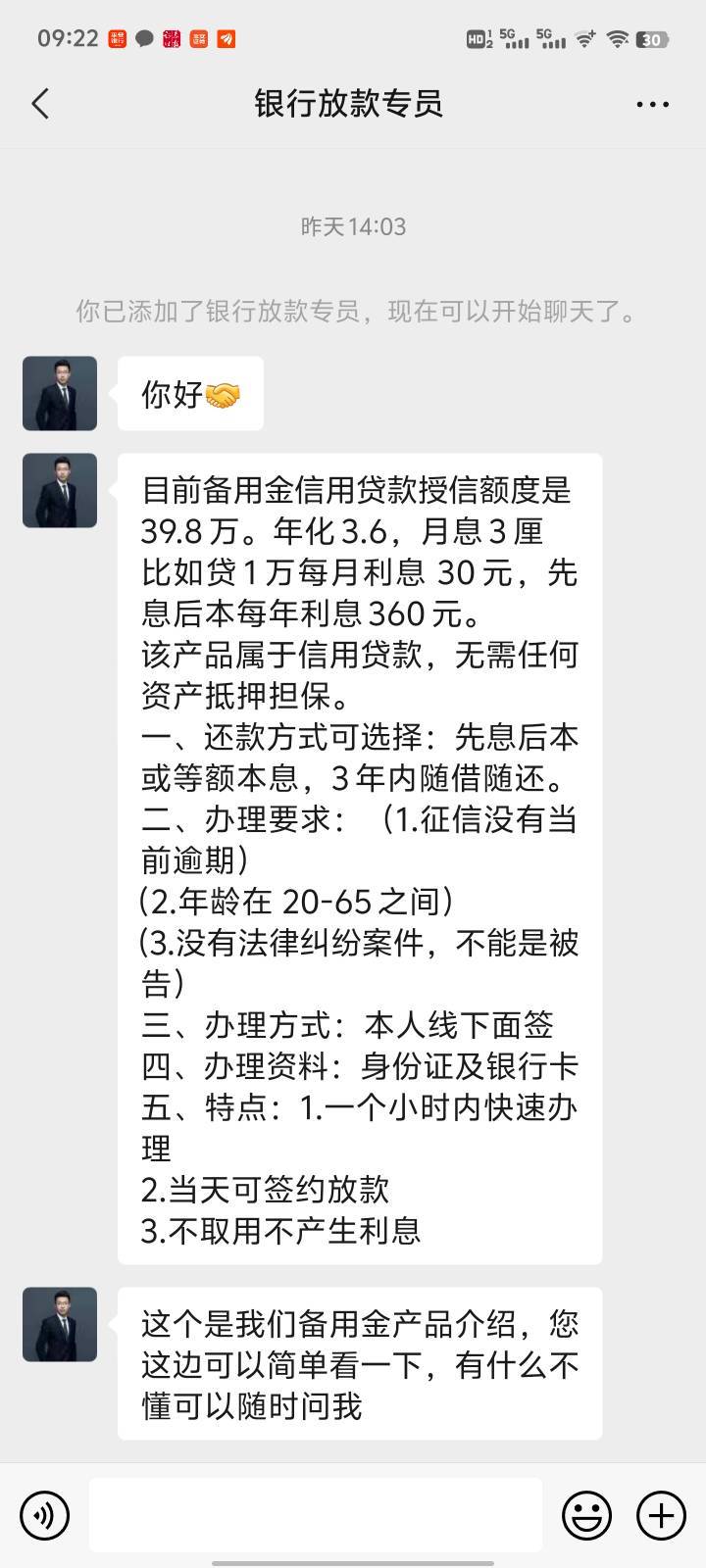Image resolution: width=706 pixels, height=1568 pixels.
Task: Open the three-dot chat options menu
Action: pyautogui.click(x=653, y=104)
